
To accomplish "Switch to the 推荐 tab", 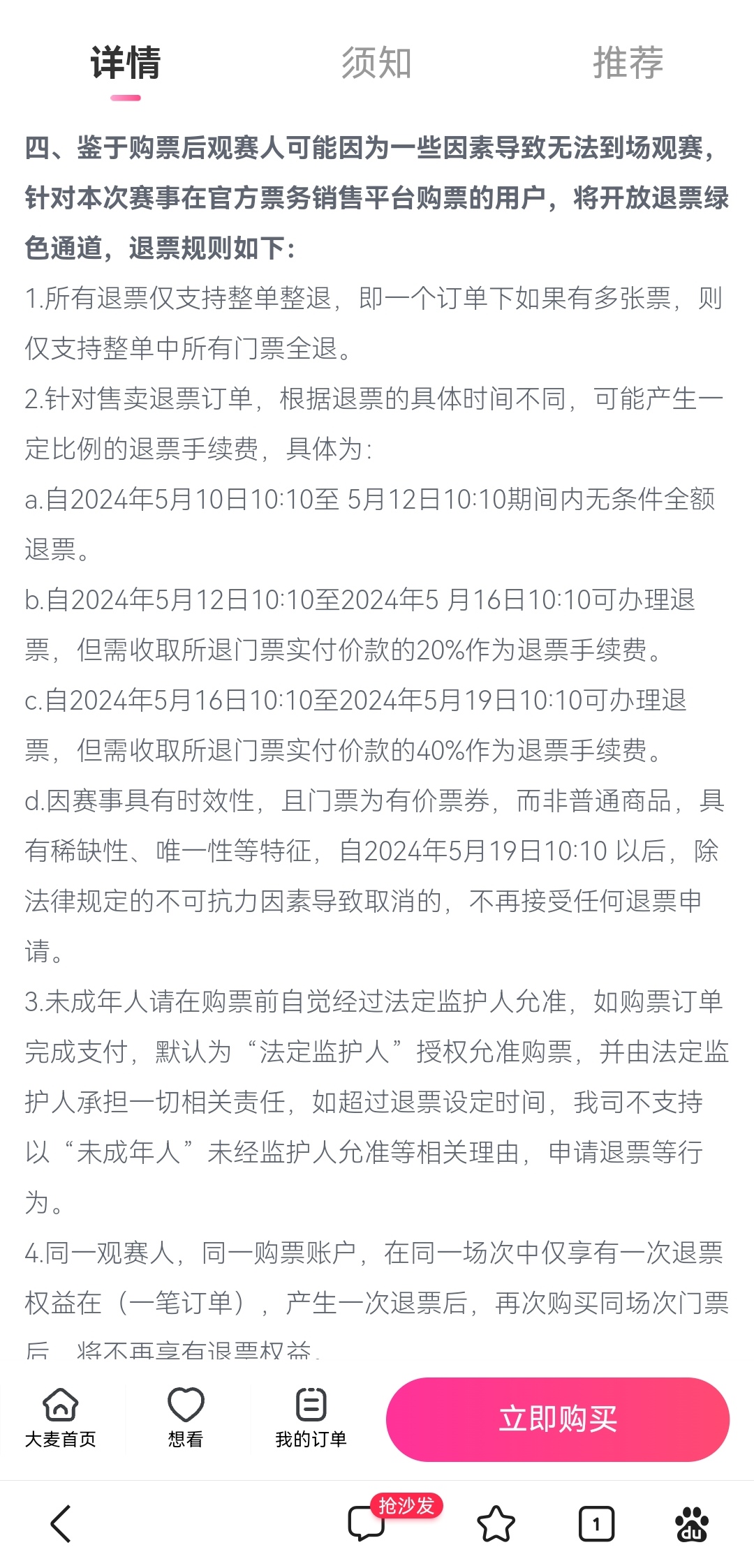I will [628, 63].
